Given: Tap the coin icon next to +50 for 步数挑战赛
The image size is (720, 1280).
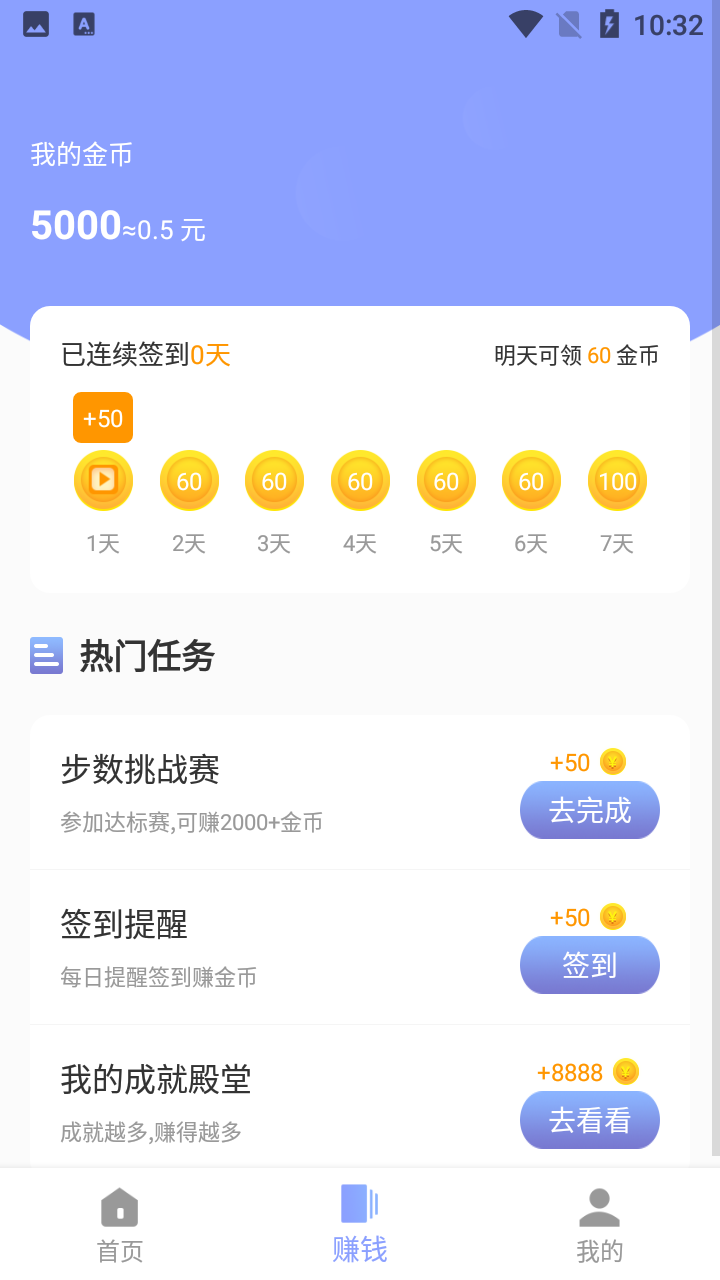Looking at the screenshot, I should [611, 762].
